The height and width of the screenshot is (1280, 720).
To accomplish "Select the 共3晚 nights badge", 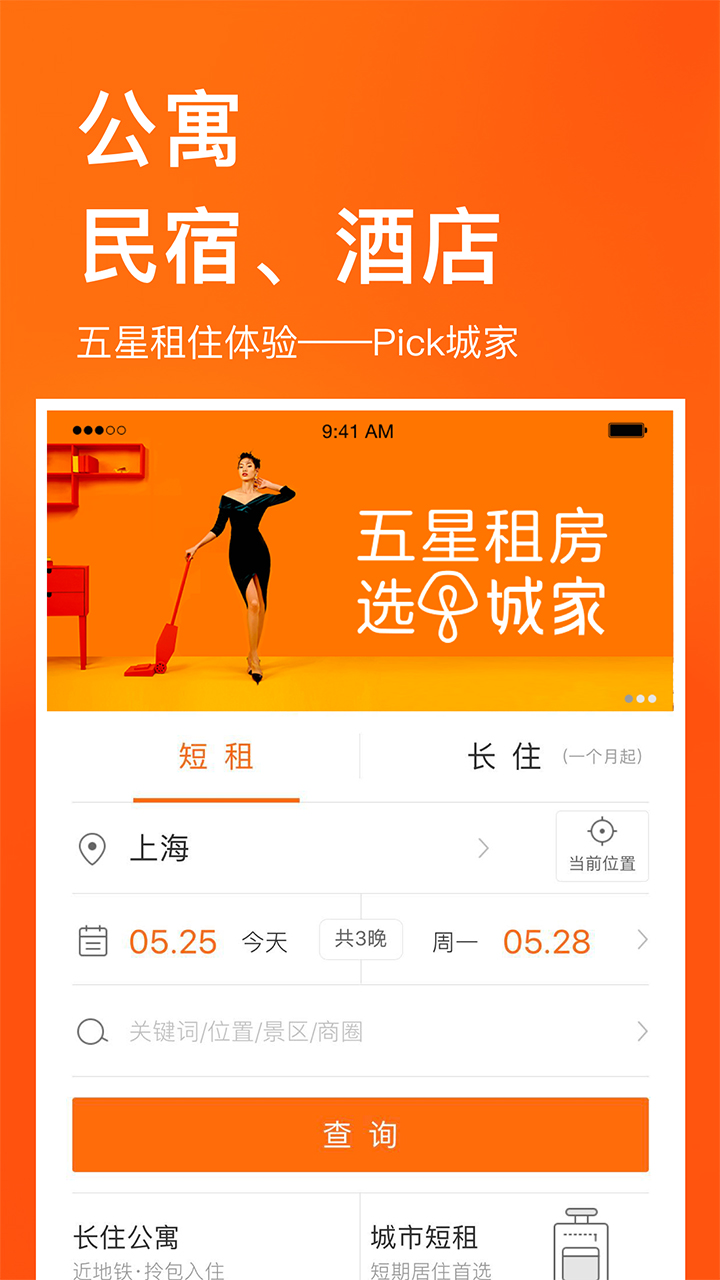I will [361, 938].
